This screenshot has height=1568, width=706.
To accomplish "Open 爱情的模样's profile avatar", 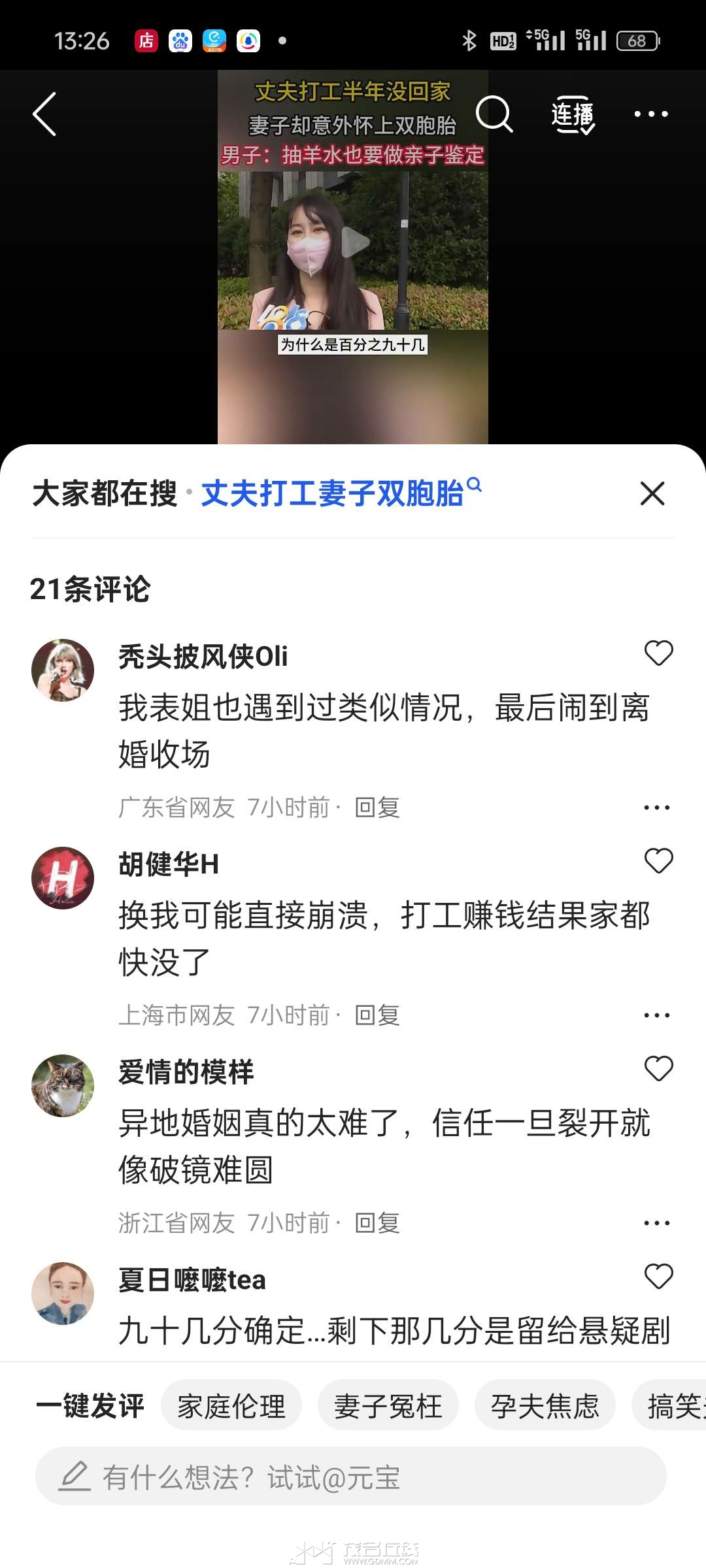I will (x=63, y=1086).
